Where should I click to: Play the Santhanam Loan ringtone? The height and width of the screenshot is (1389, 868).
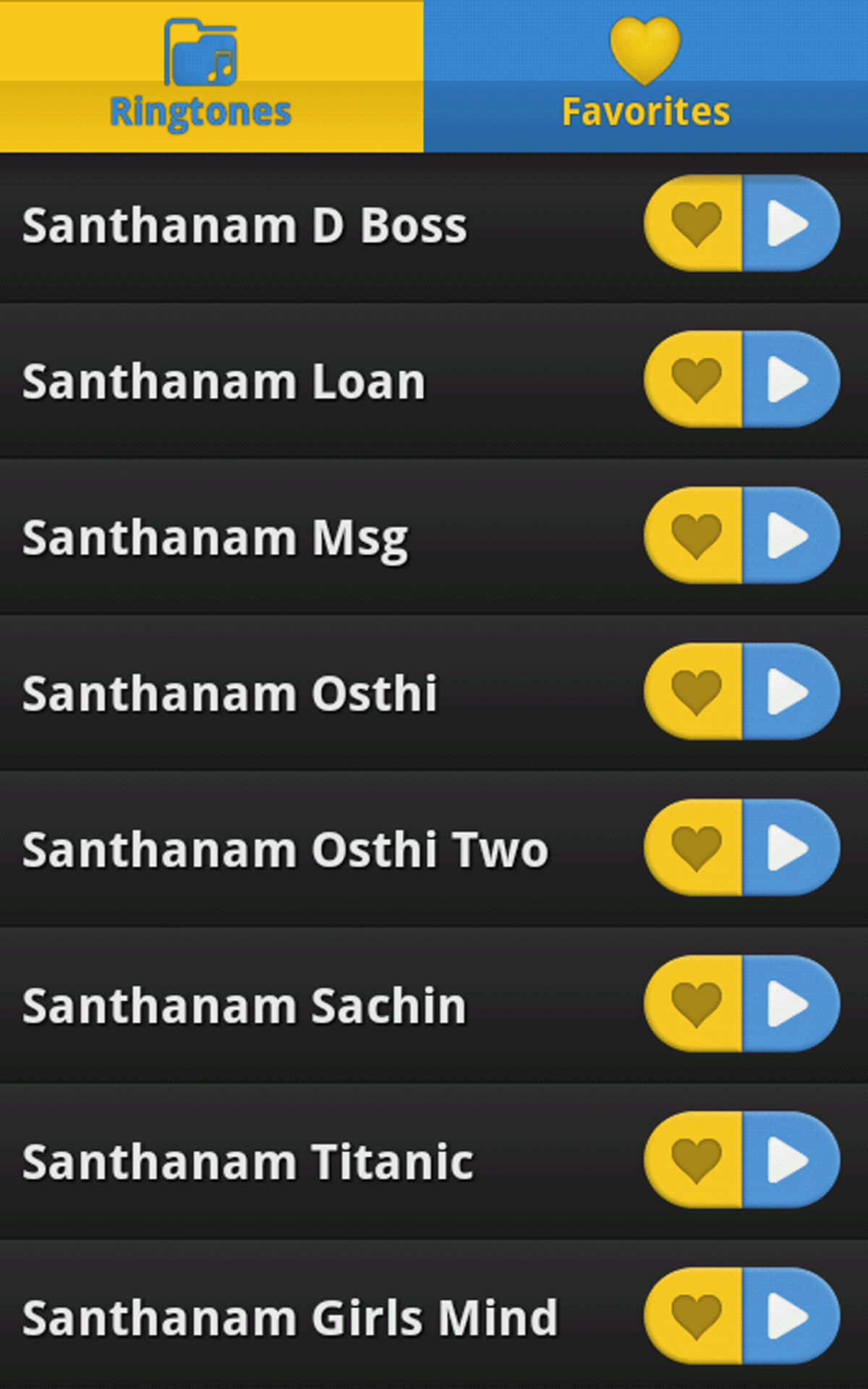[789, 379]
